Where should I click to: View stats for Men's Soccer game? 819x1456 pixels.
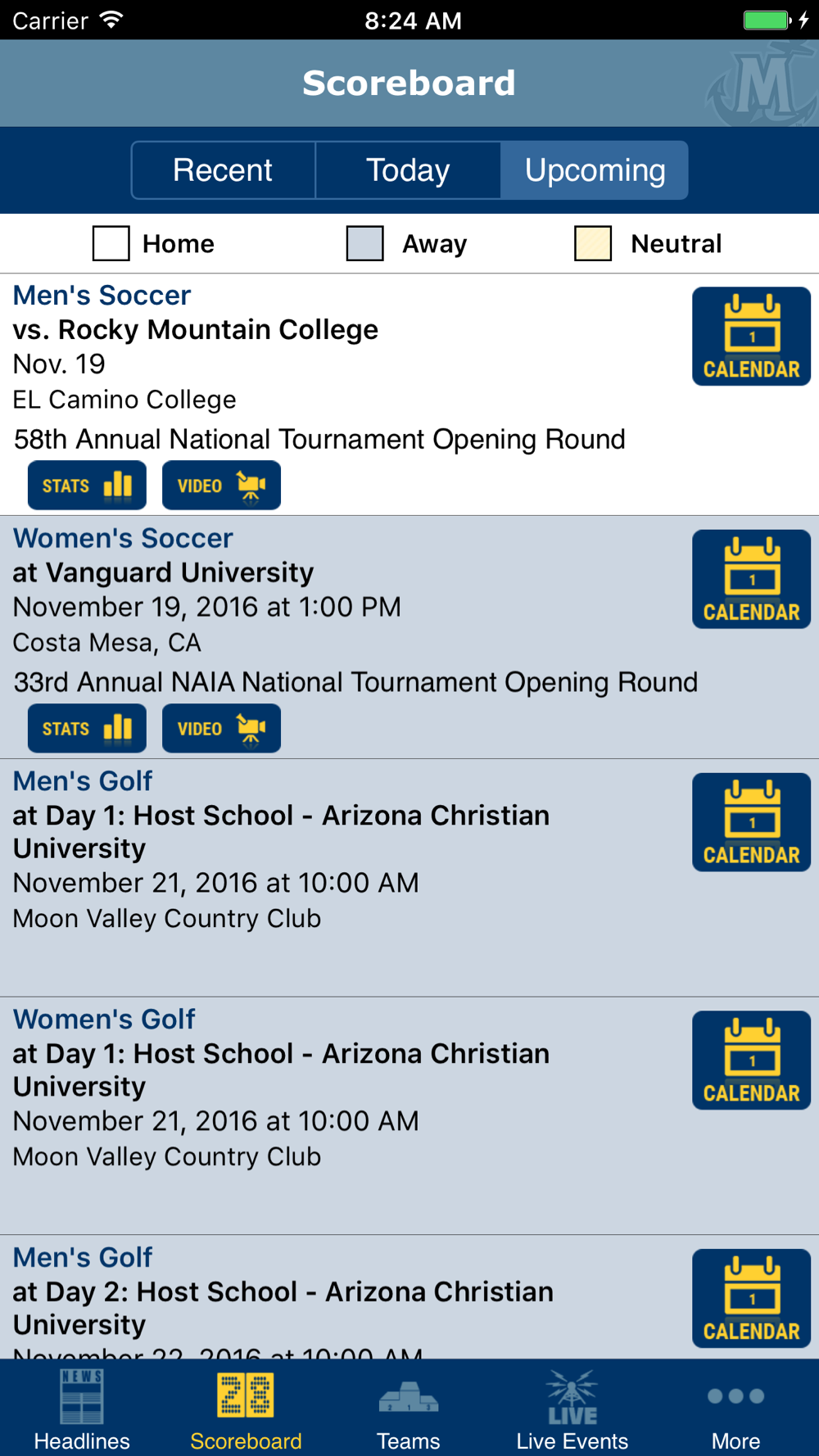pos(87,486)
